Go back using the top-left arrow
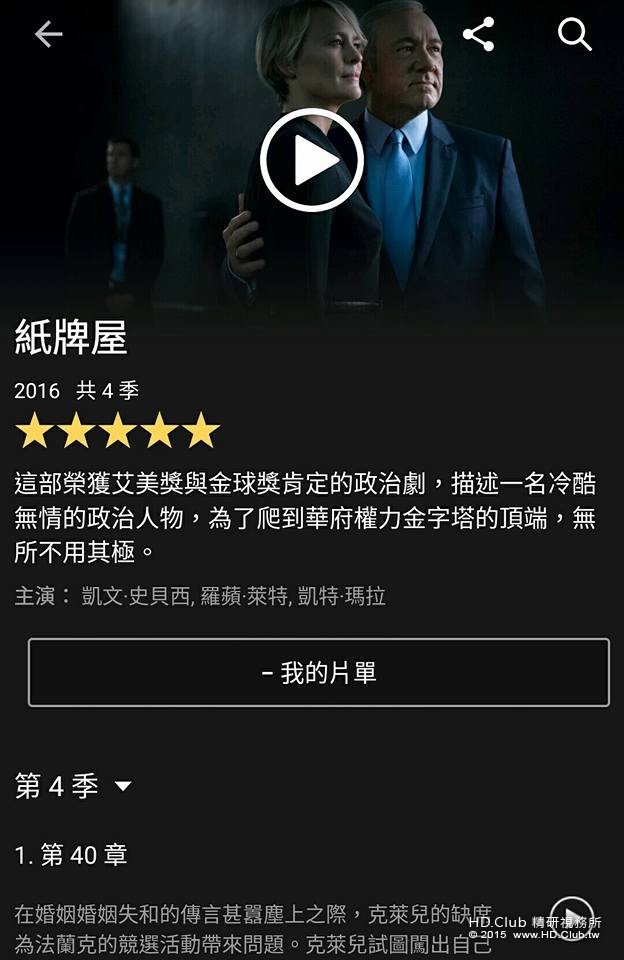This screenshot has width=624, height=960. point(48,35)
